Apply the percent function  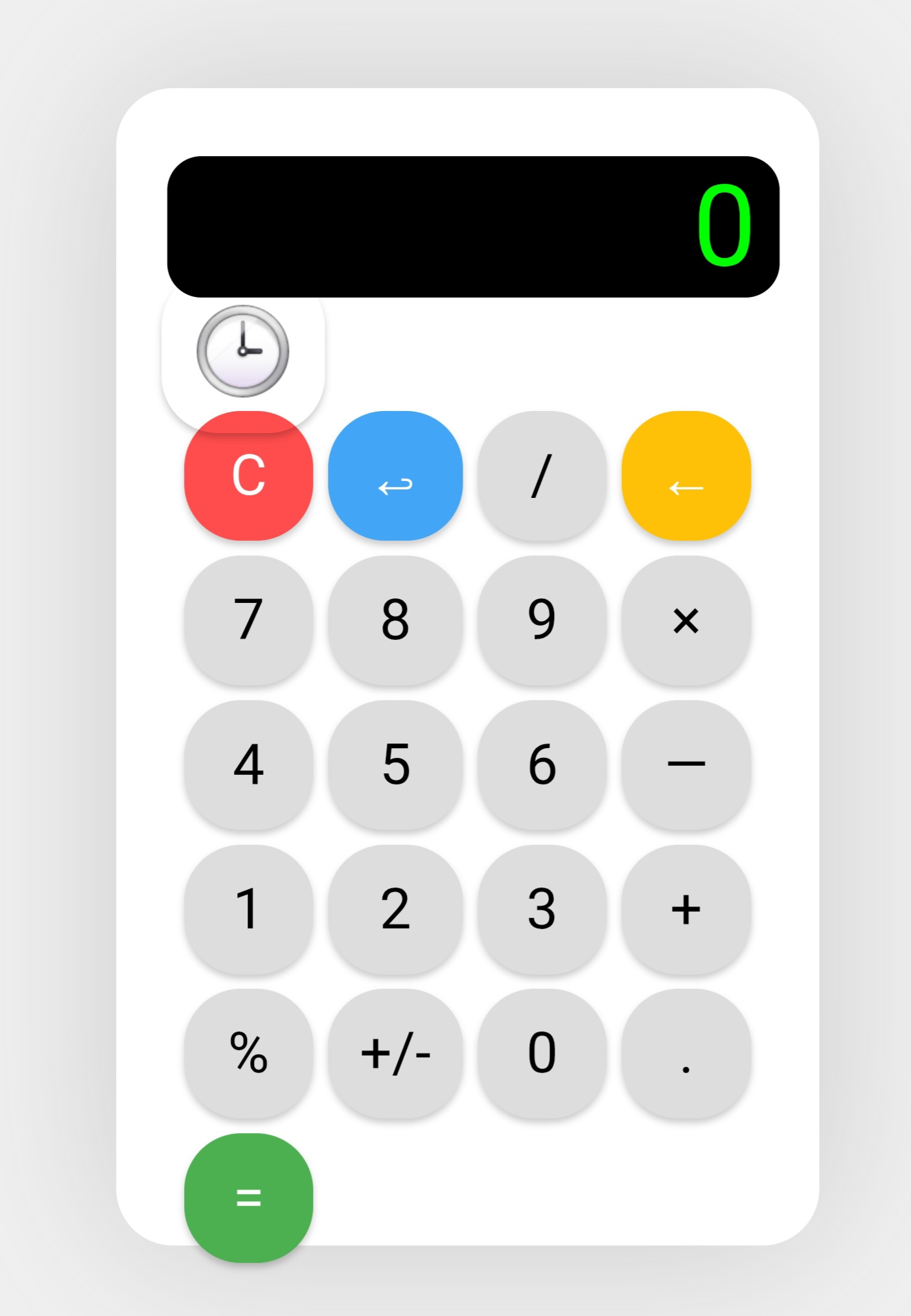(x=249, y=1053)
